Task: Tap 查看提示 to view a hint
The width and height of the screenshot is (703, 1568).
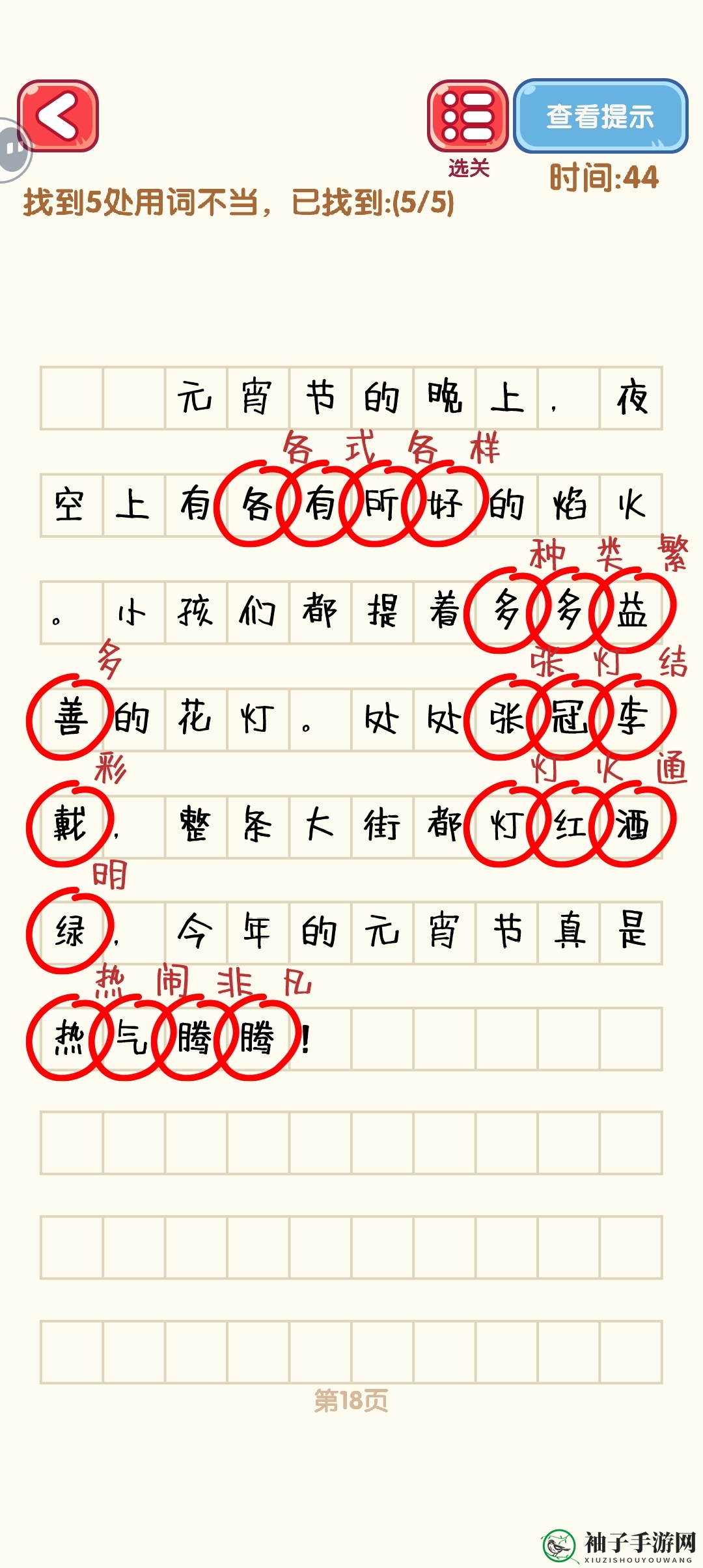Action: tap(600, 116)
